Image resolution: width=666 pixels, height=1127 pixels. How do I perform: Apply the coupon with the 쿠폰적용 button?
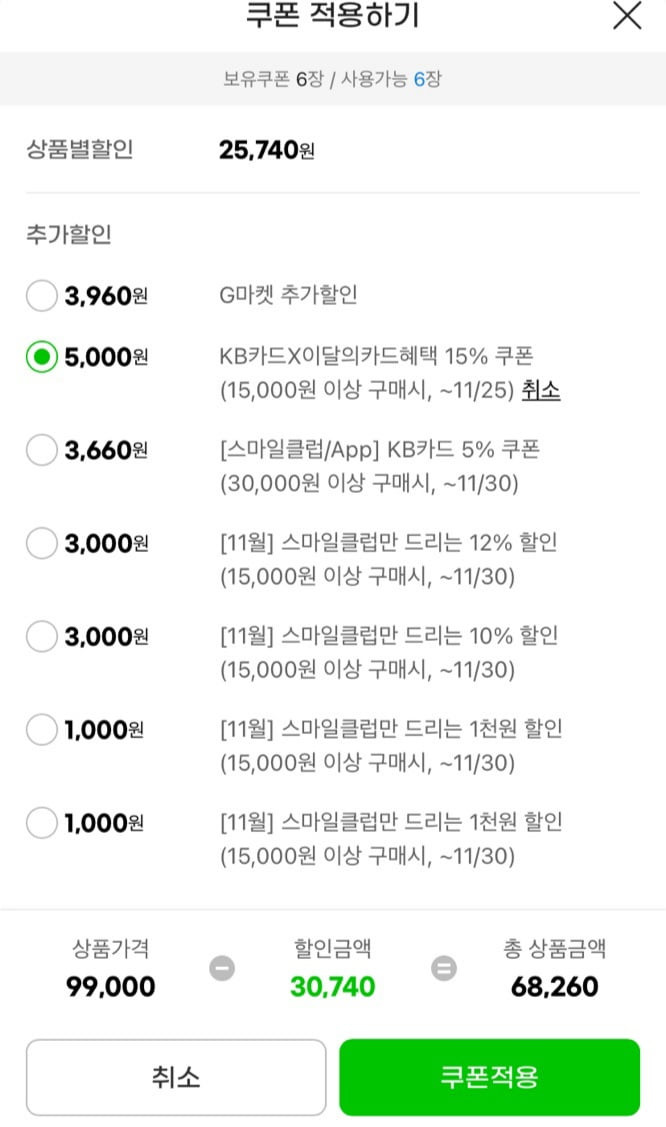coord(489,1077)
